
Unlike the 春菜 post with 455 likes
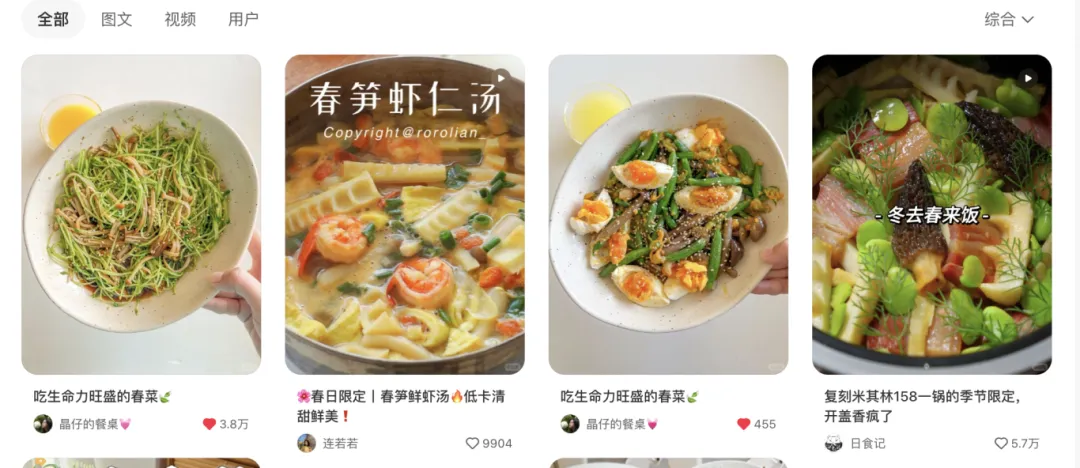743,424
